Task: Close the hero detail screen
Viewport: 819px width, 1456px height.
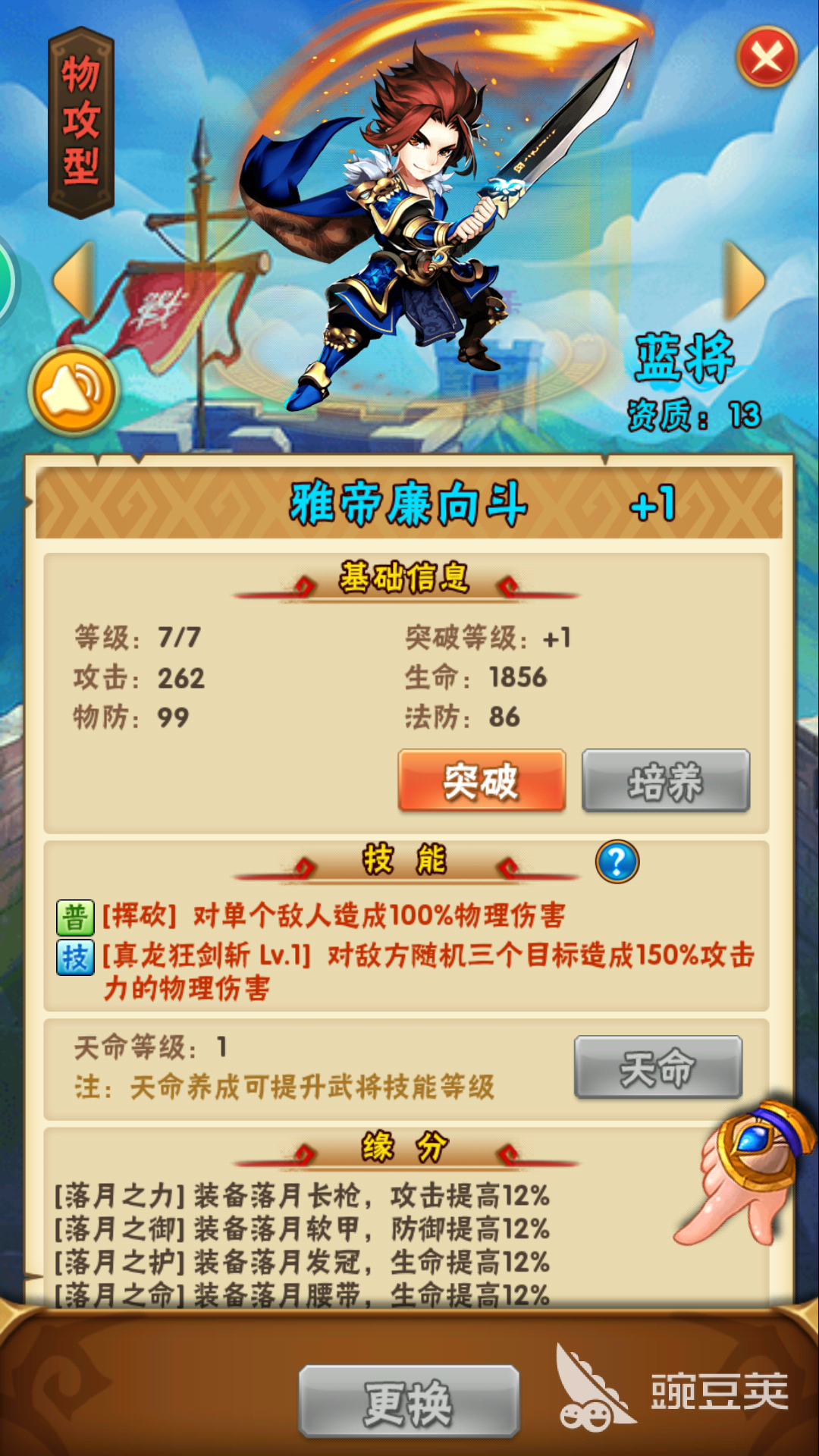Action: (767, 57)
